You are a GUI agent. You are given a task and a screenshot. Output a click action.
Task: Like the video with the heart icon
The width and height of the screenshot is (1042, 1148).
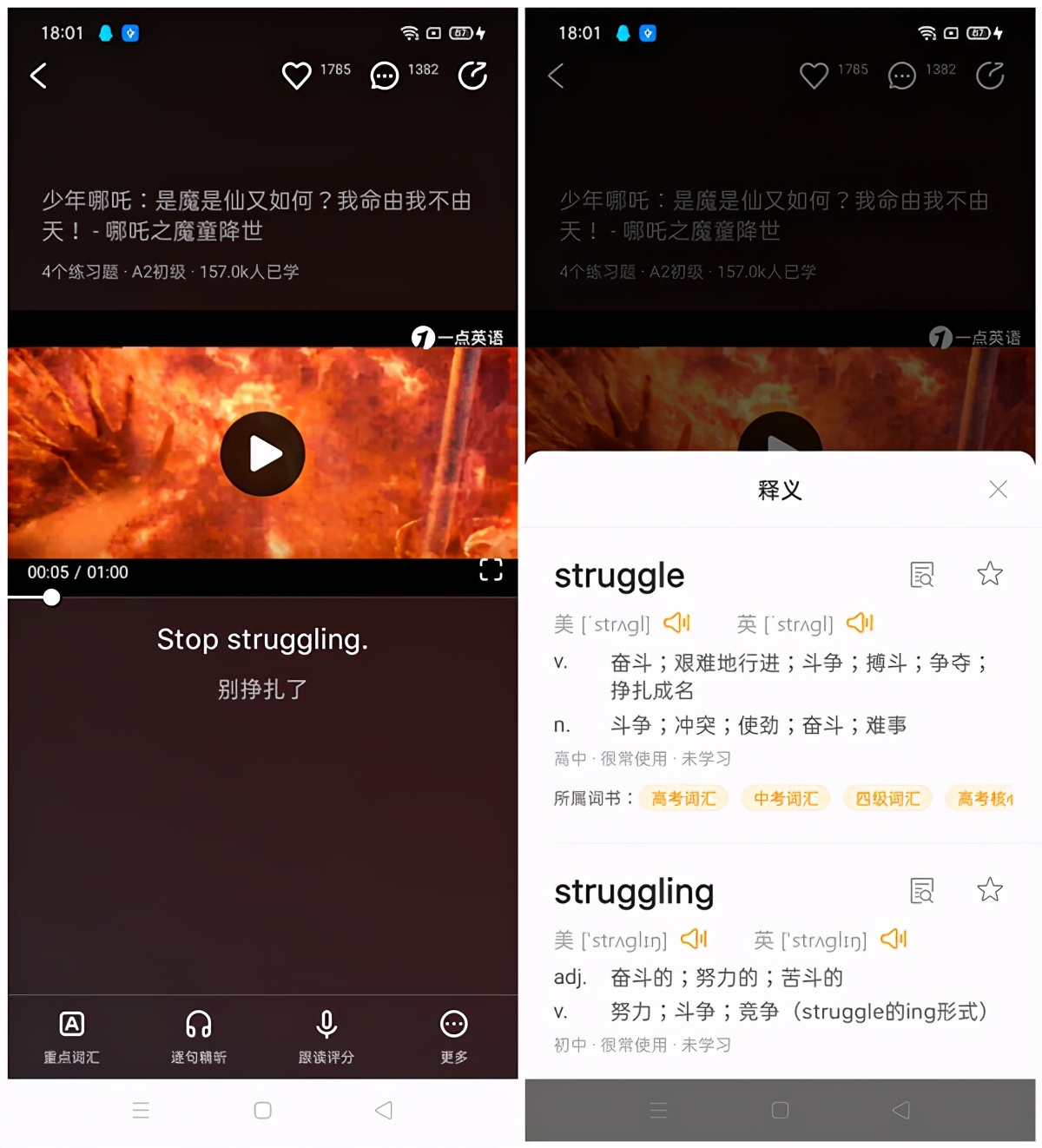click(295, 75)
